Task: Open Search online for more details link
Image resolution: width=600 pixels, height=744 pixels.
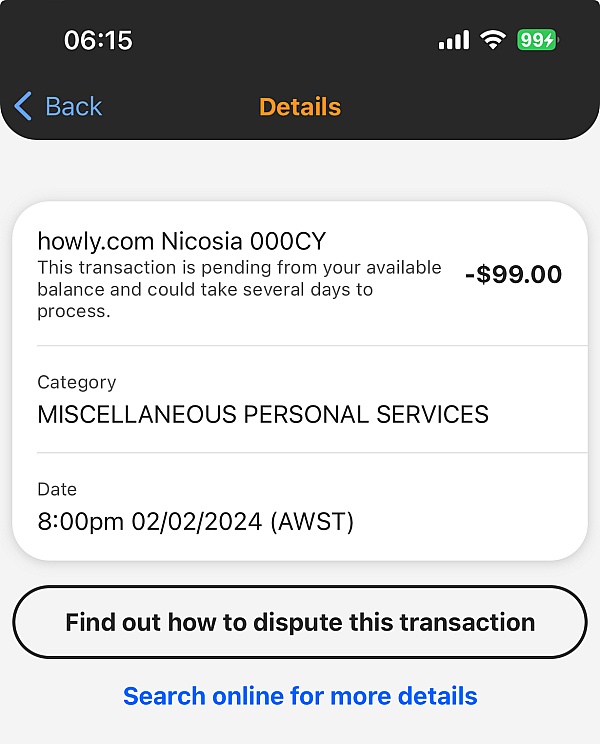Action: pos(300,696)
